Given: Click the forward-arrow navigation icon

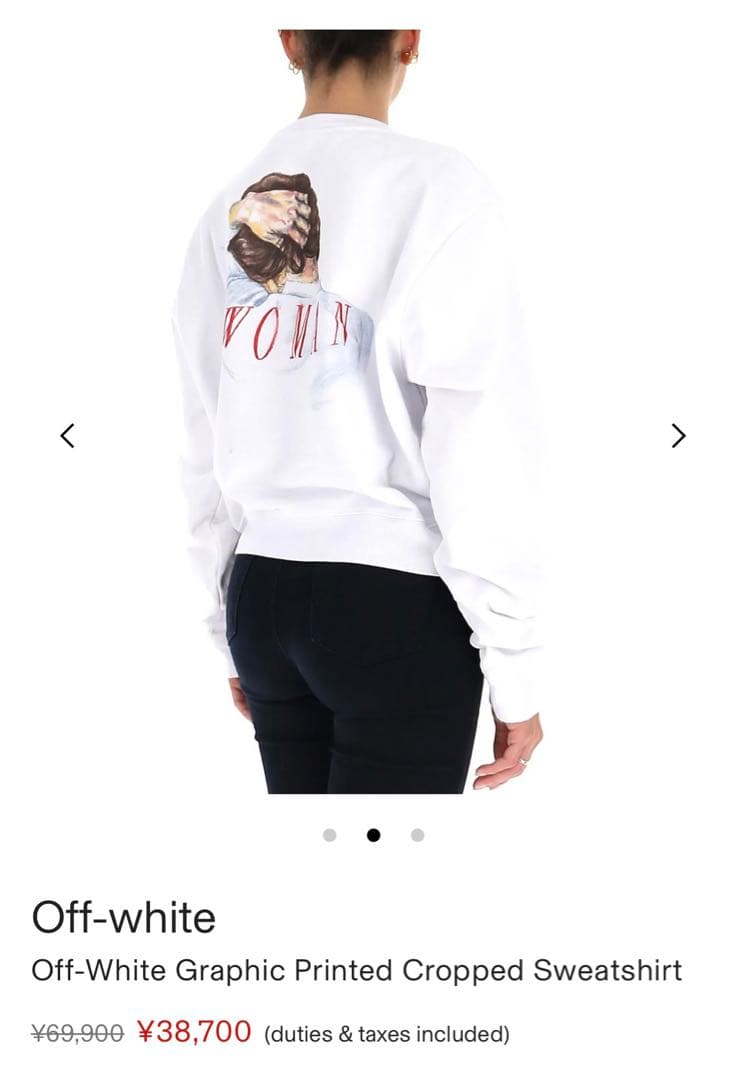Looking at the screenshot, I should tap(679, 435).
